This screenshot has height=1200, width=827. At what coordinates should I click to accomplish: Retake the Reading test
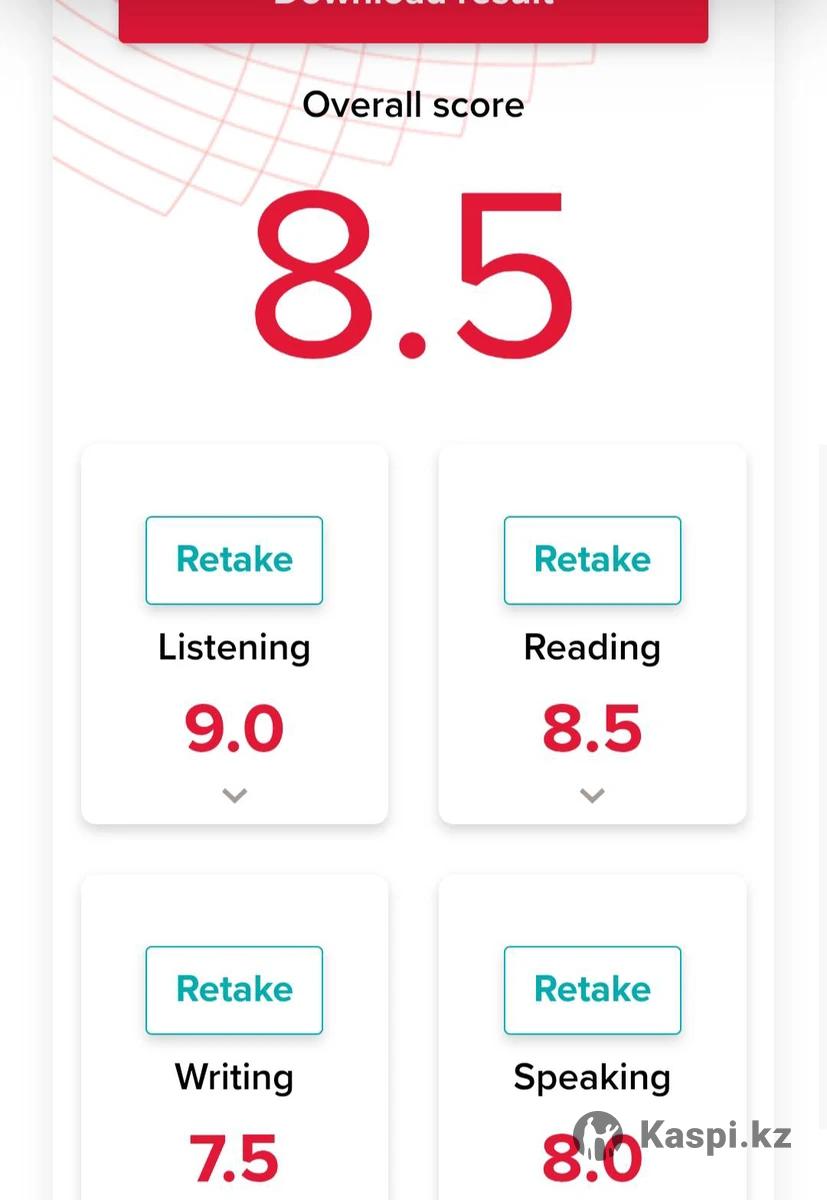coord(592,560)
